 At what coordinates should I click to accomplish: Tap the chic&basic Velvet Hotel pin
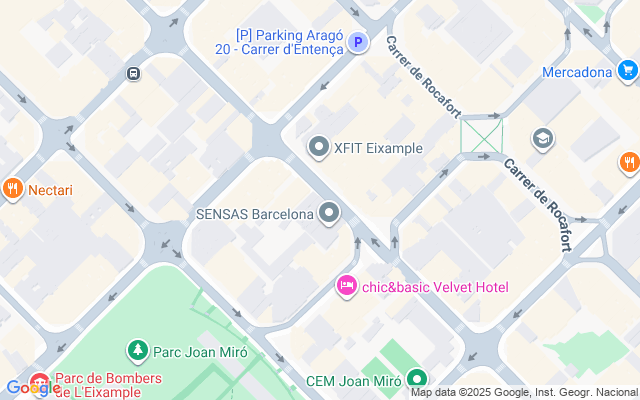click(x=348, y=287)
